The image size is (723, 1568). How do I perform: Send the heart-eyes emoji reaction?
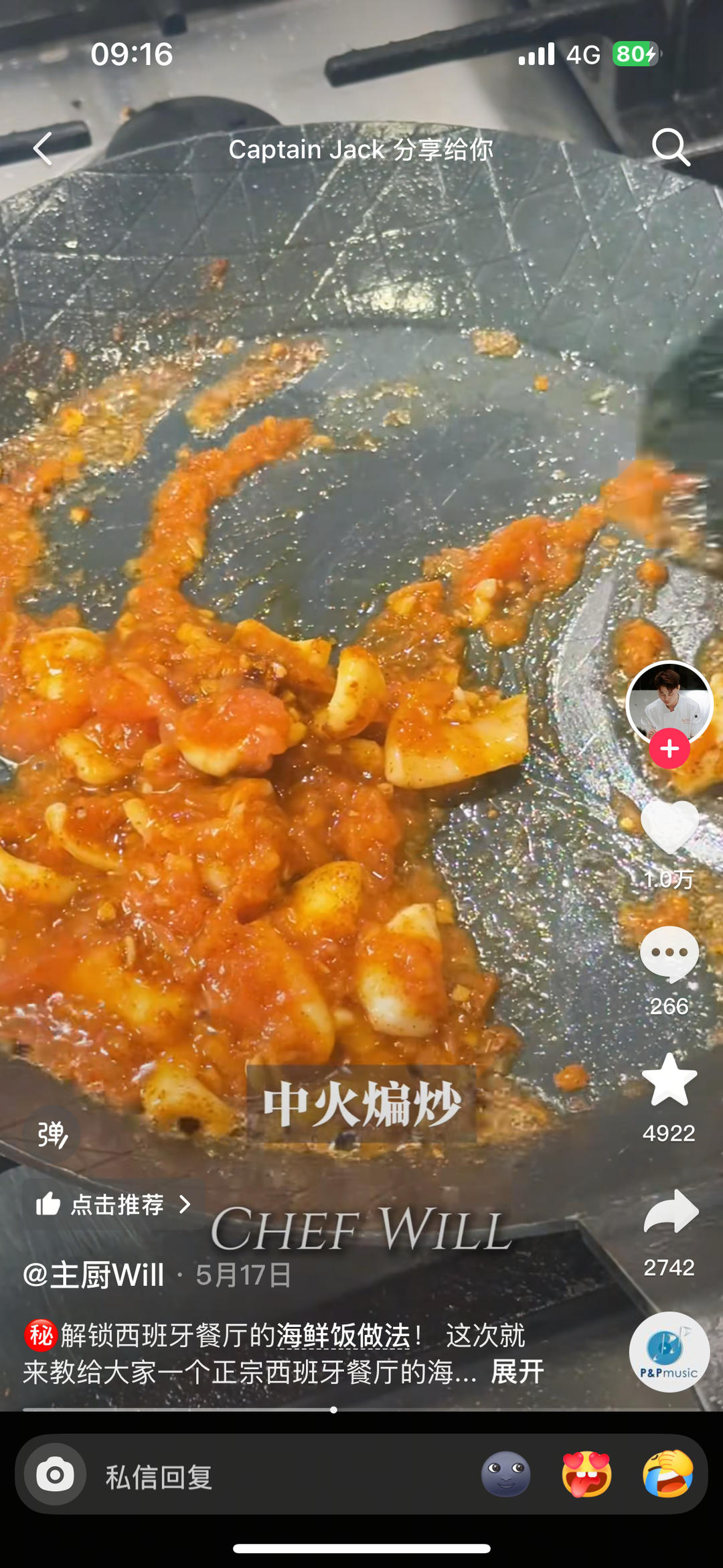point(587,1474)
